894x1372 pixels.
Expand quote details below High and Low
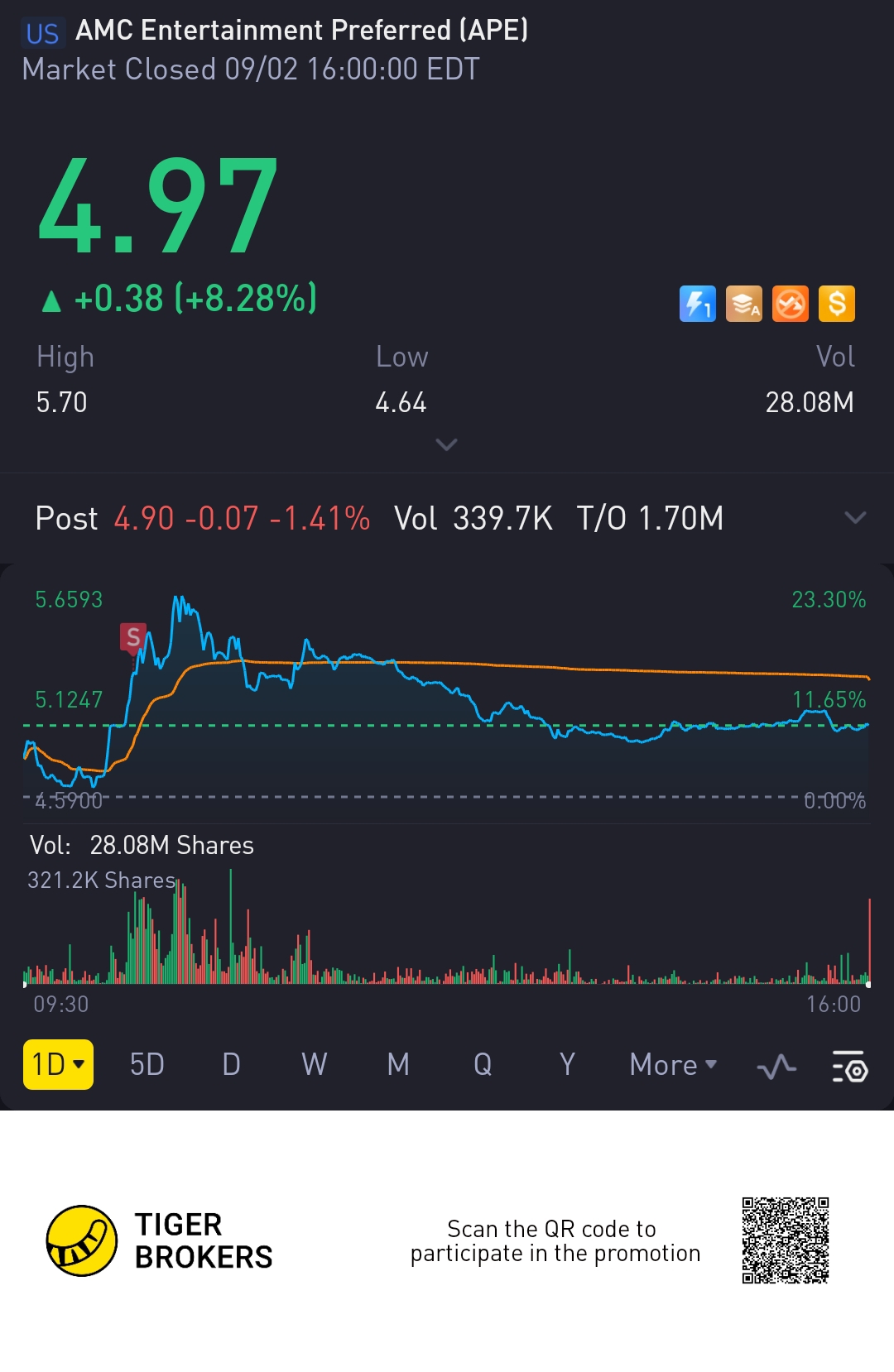446,445
